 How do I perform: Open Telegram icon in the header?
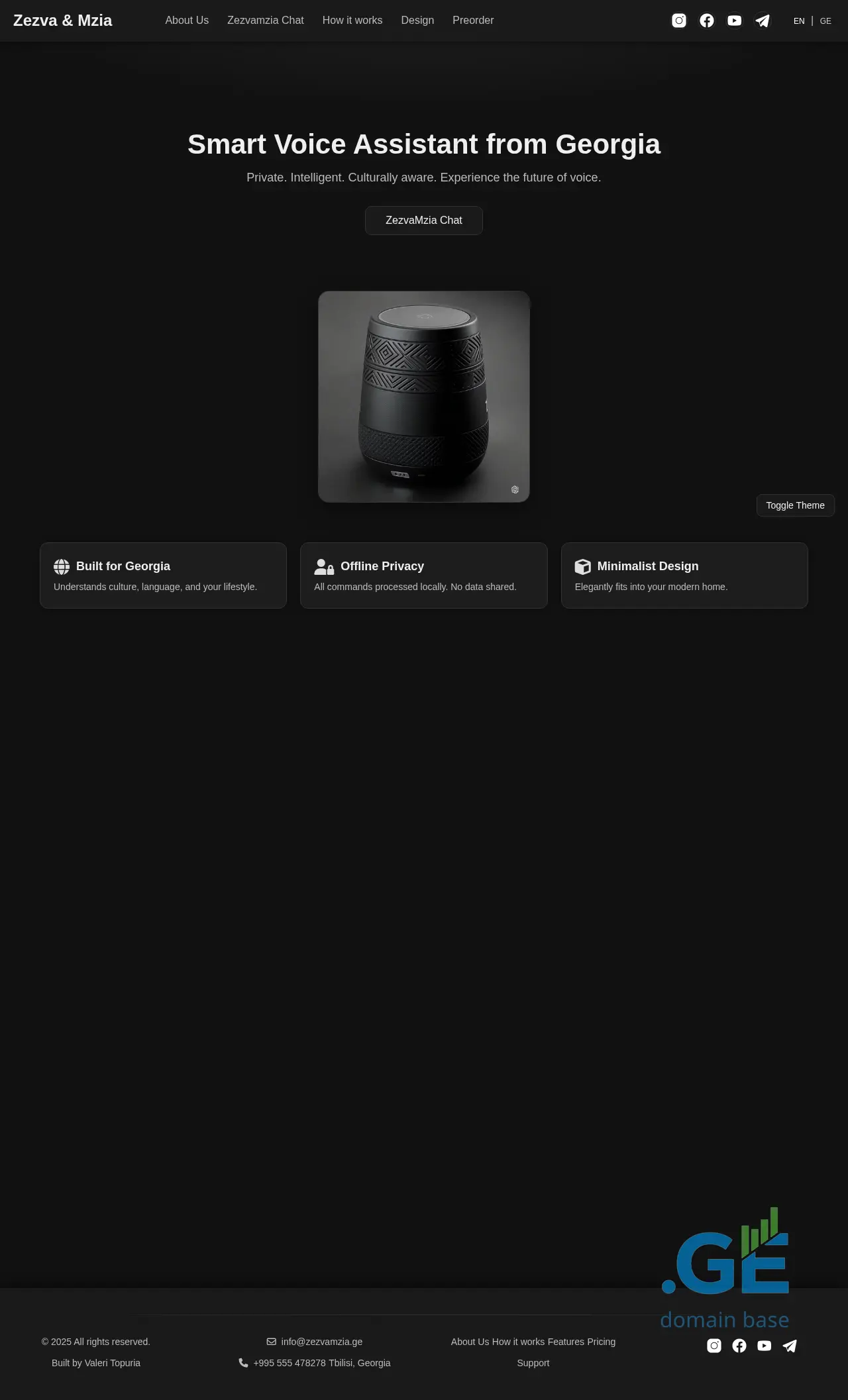coord(763,21)
